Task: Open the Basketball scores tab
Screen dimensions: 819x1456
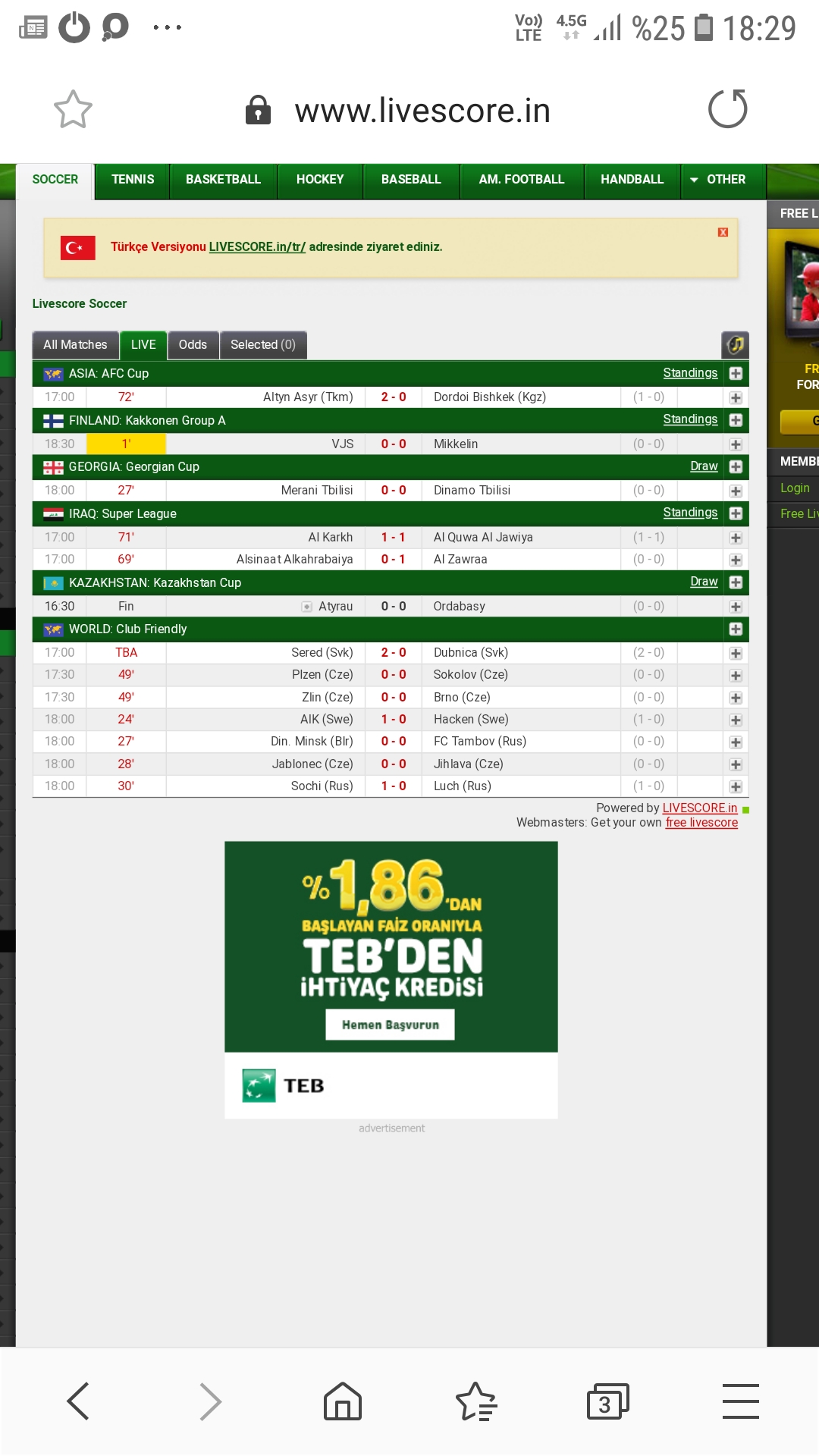Action: pyautogui.click(x=223, y=180)
